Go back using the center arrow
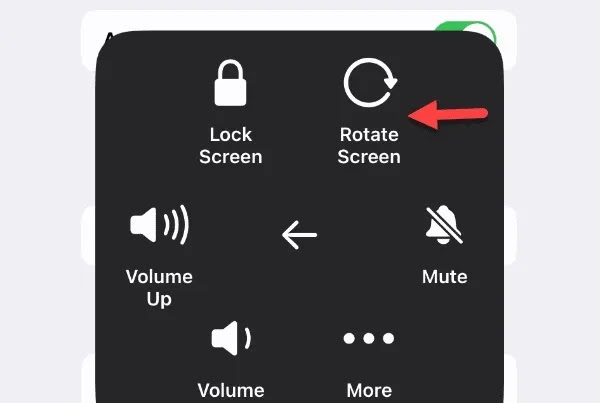The height and width of the screenshot is (403, 600). click(299, 236)
